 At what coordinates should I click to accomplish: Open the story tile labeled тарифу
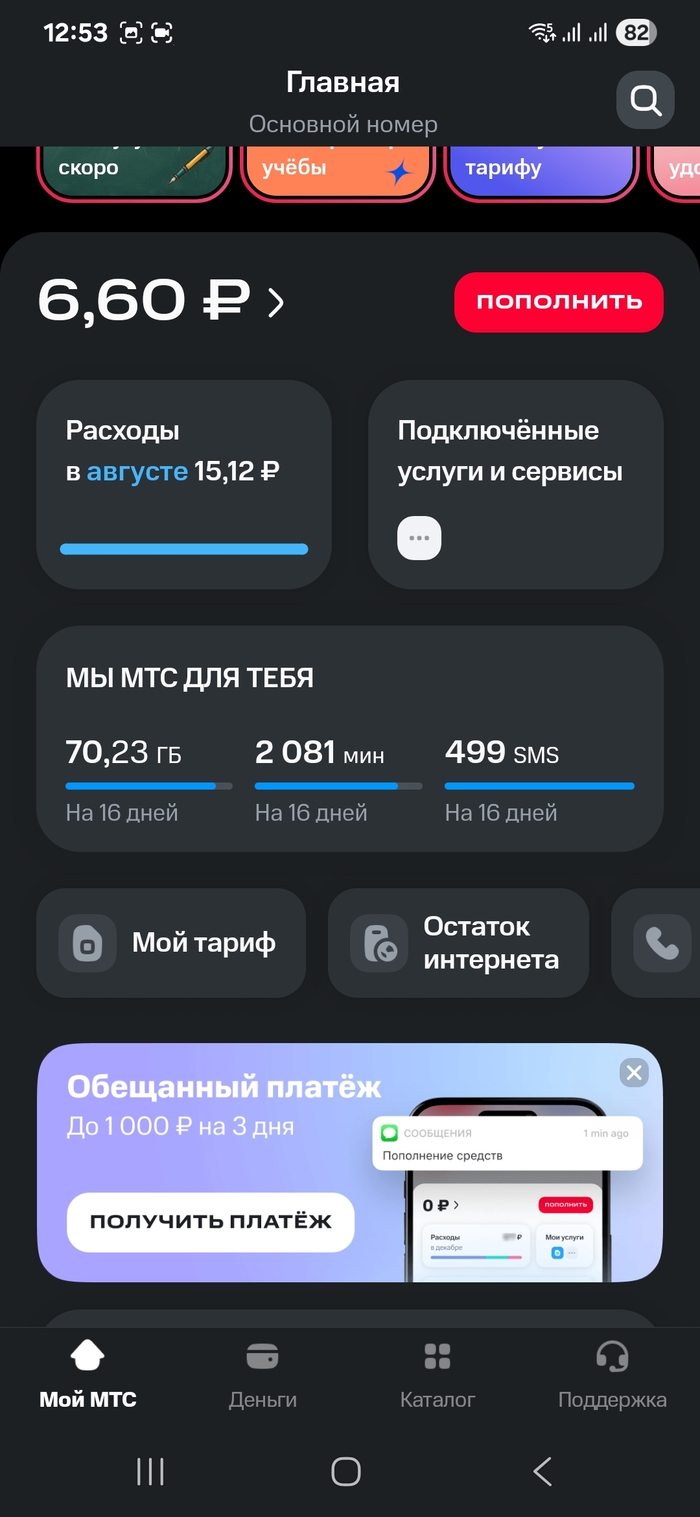tap(540, 172)
